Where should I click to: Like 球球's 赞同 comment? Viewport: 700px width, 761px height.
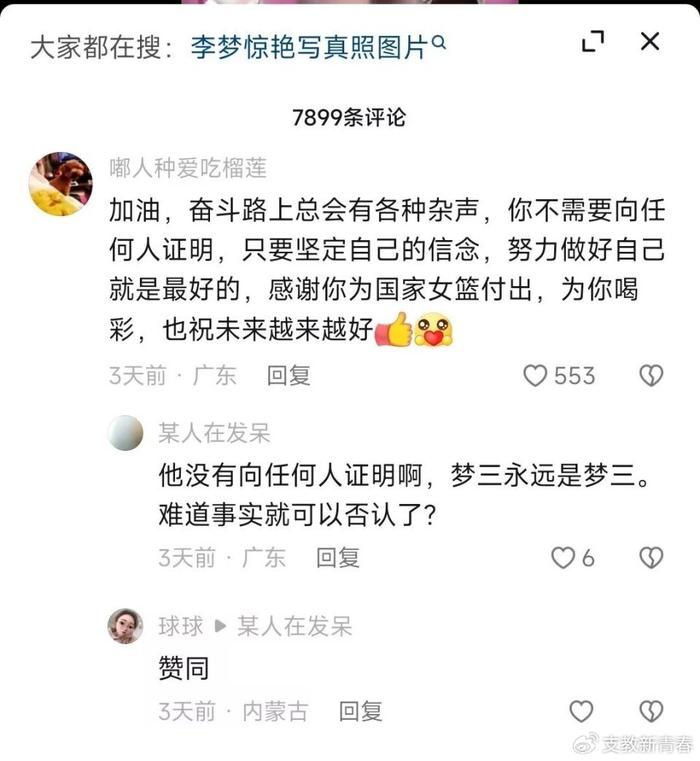point(581,711)
